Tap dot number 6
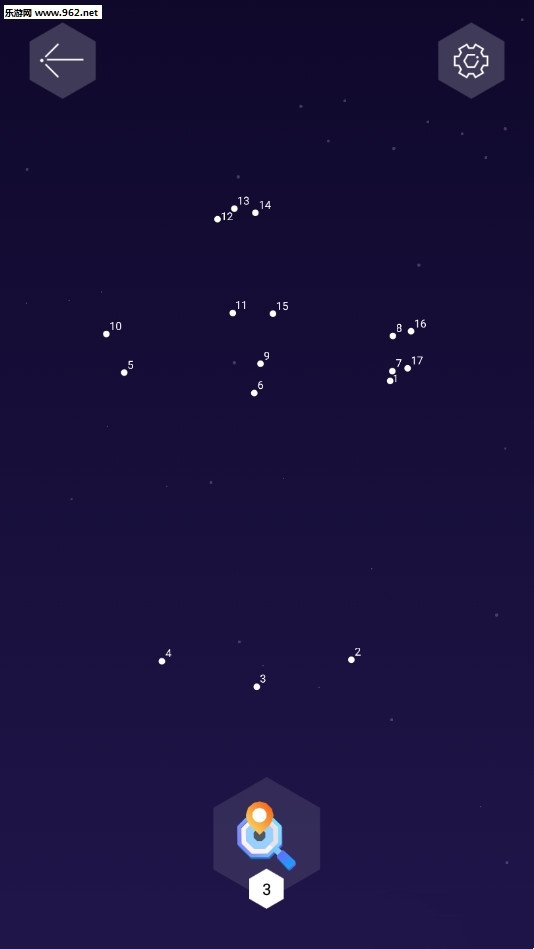Screen dimensions: 534x949 (x=254, y=393)
